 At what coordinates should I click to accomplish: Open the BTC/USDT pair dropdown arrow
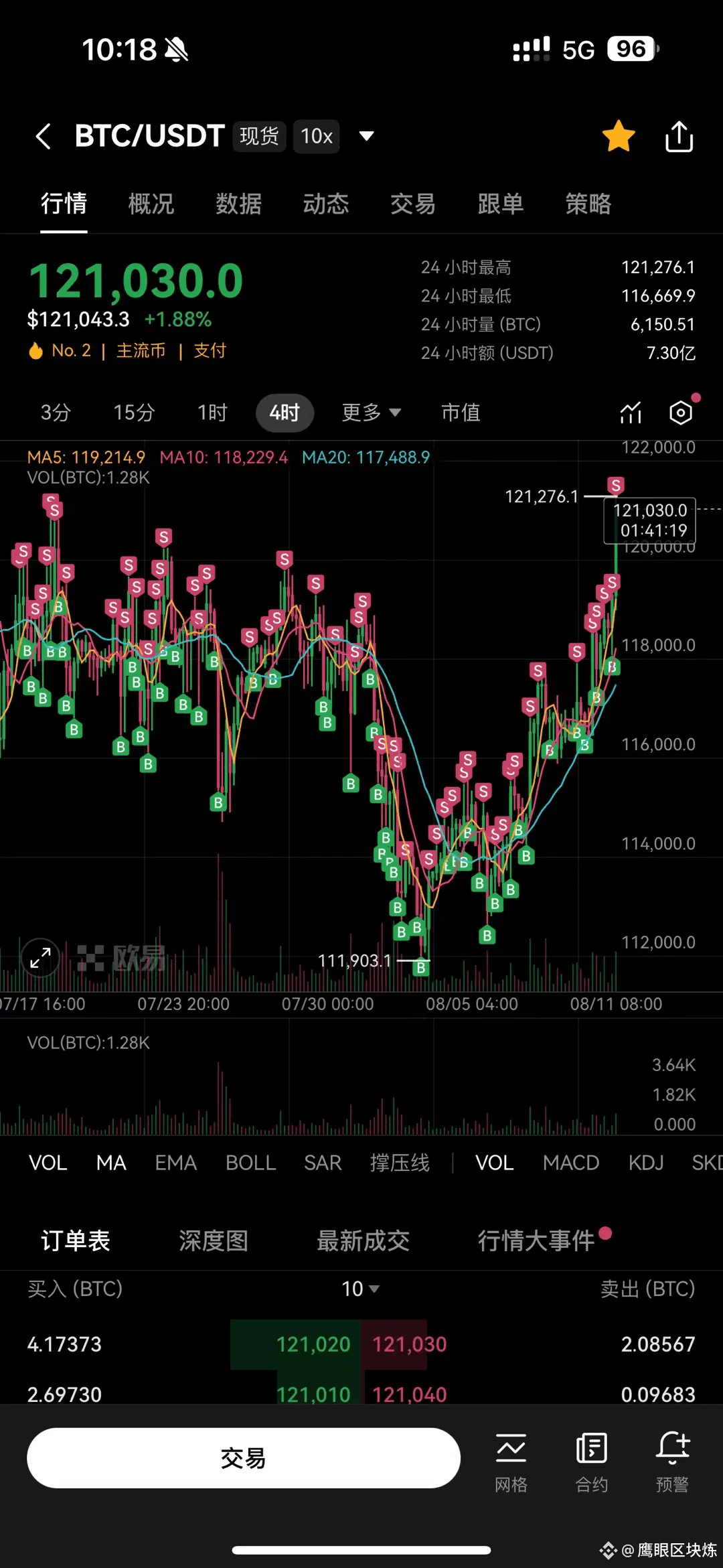click(x=366, y=137)
